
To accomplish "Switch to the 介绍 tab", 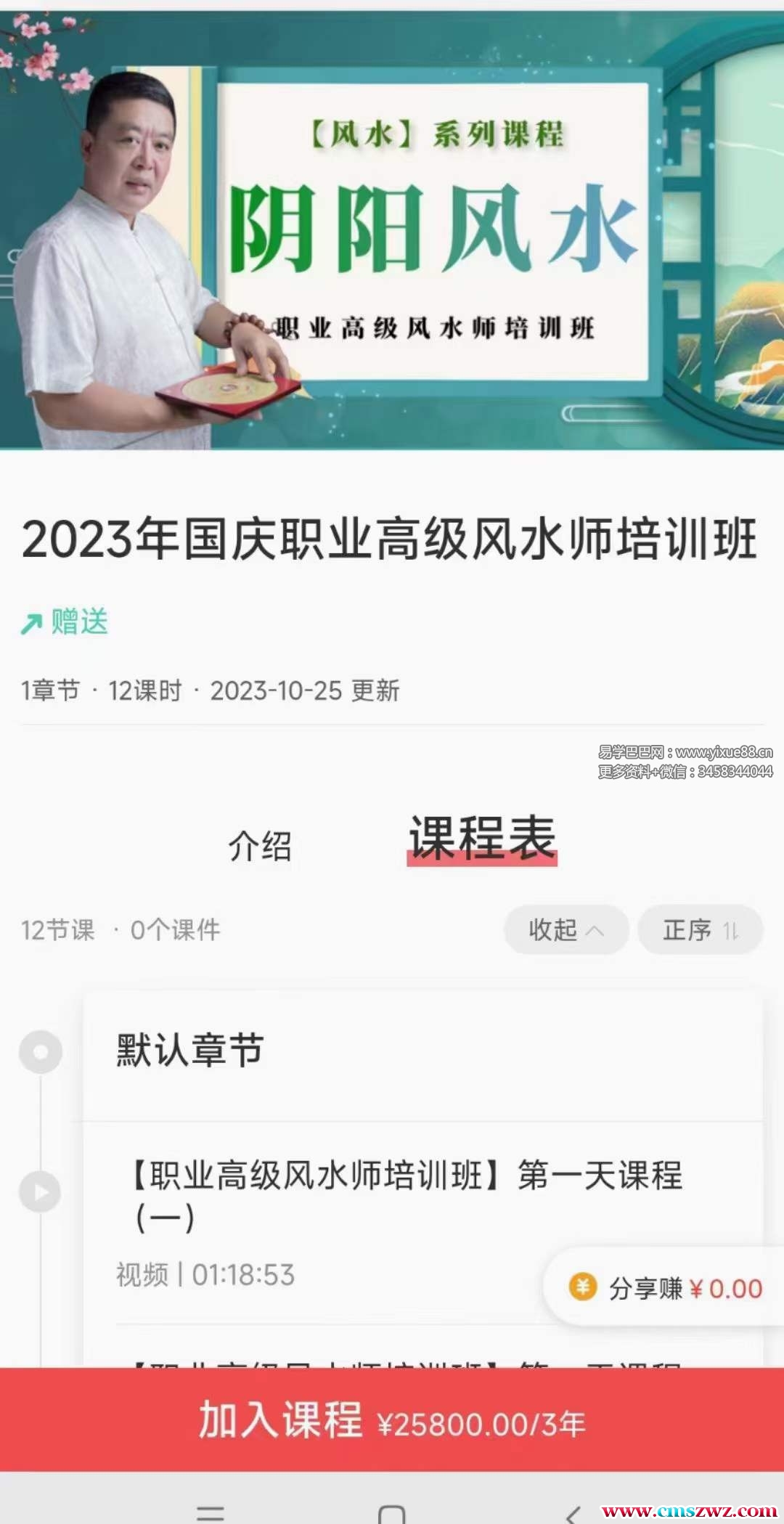I will point(260,846).
